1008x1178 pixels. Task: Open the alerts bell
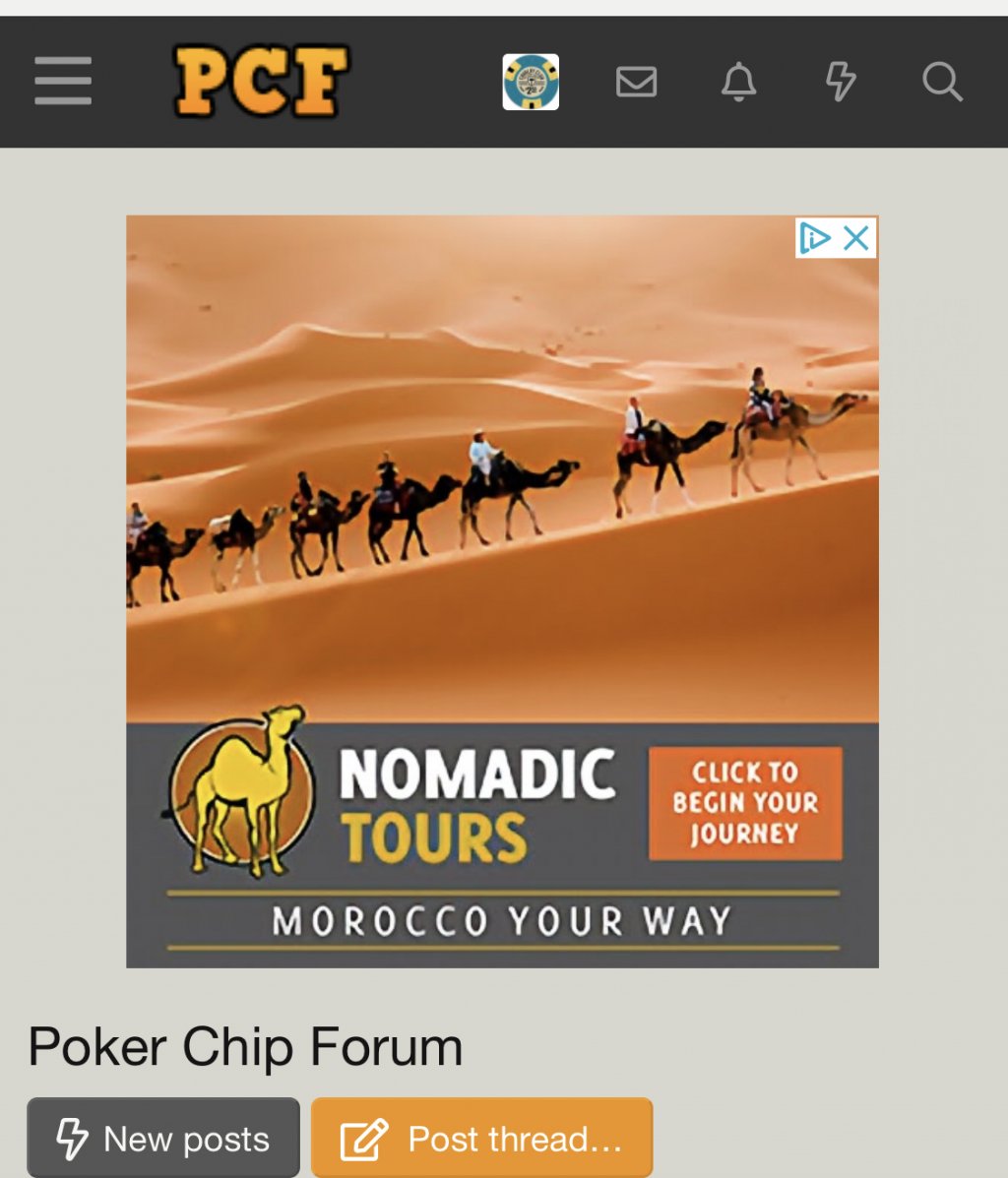point(738,82)
